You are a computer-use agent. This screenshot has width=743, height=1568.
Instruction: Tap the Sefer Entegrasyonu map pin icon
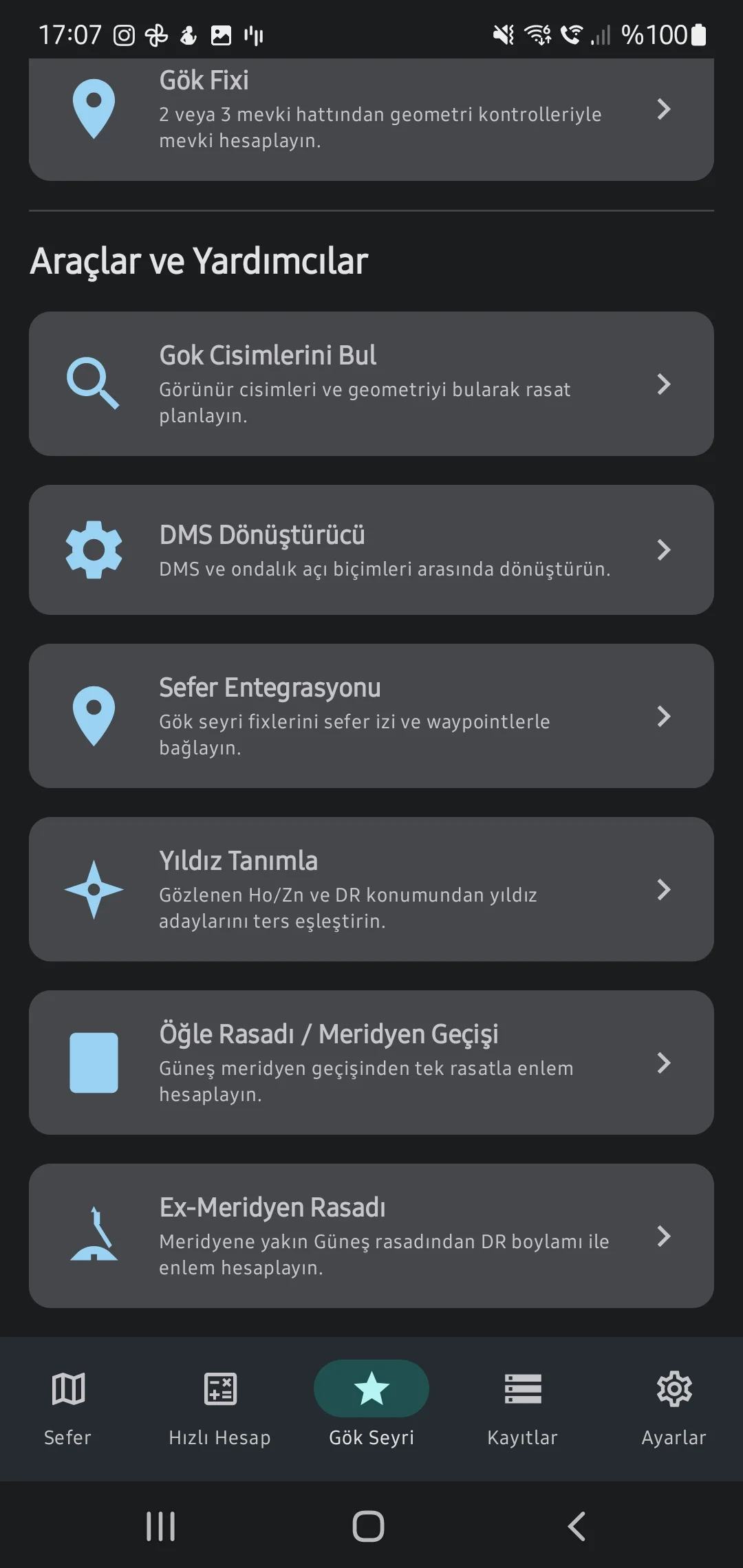coord(94,716)
